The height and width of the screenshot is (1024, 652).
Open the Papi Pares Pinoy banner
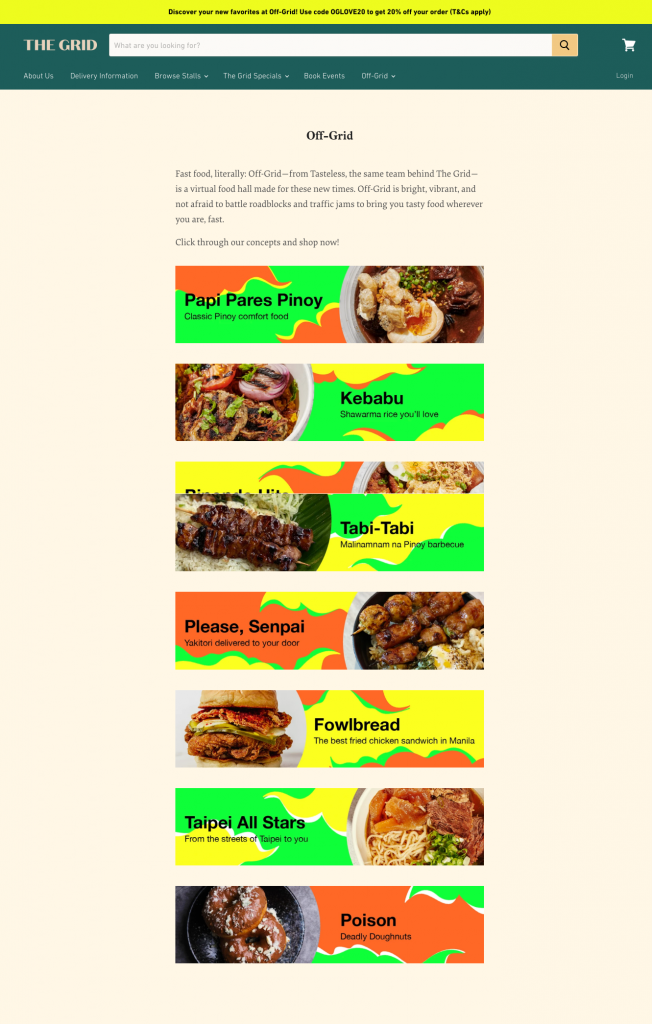click(x=329, y=304)
